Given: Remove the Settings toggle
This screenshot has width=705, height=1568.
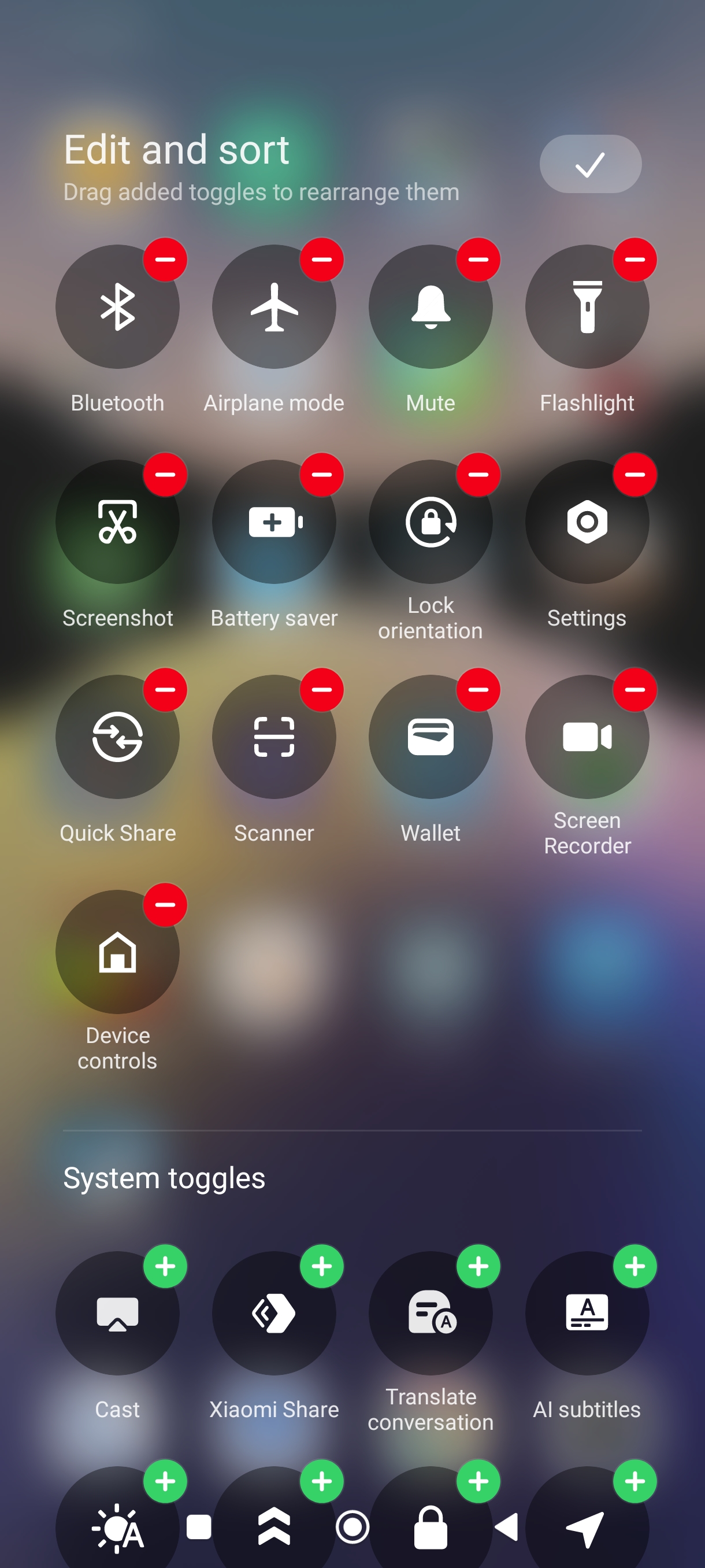Looking at the screenshot, I should coord(634,474).
